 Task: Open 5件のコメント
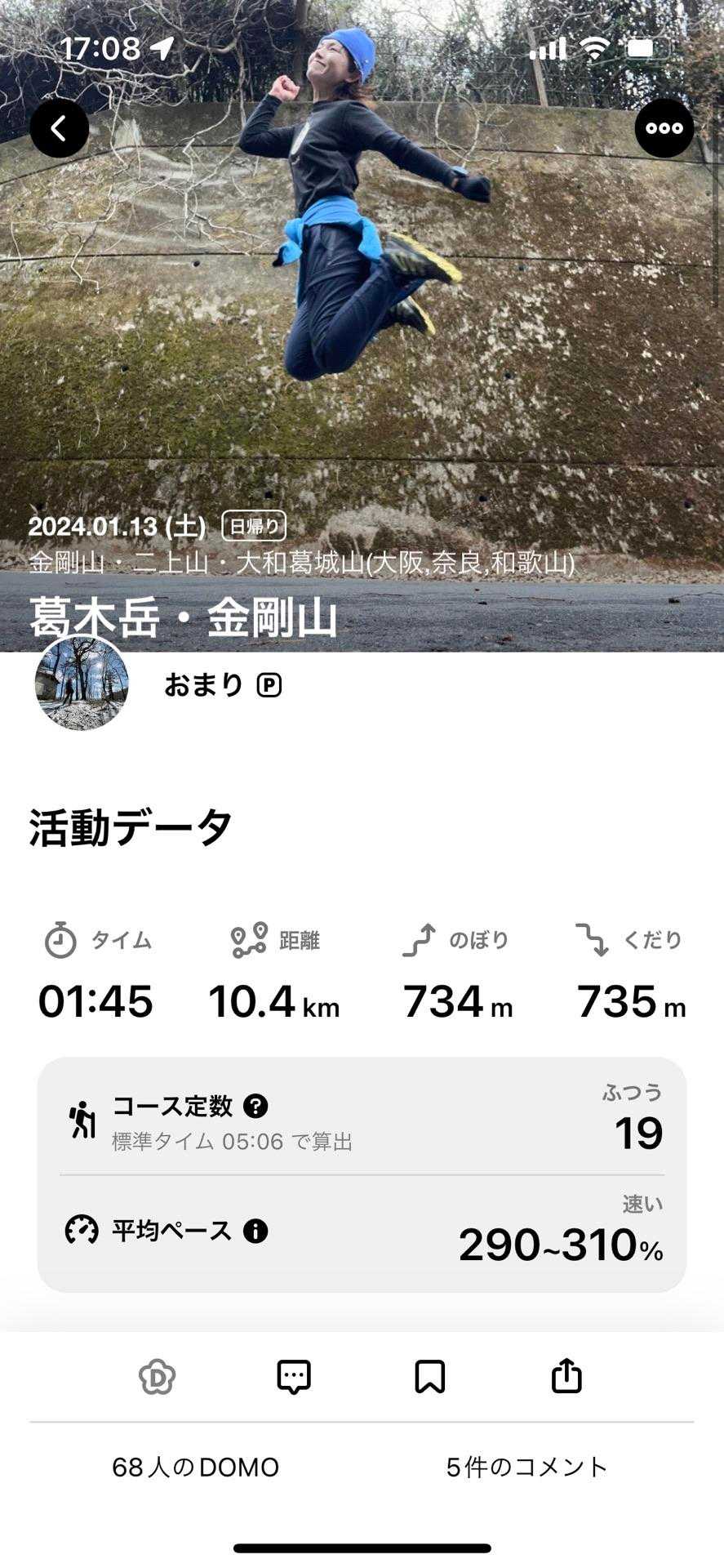(526, 1468)
